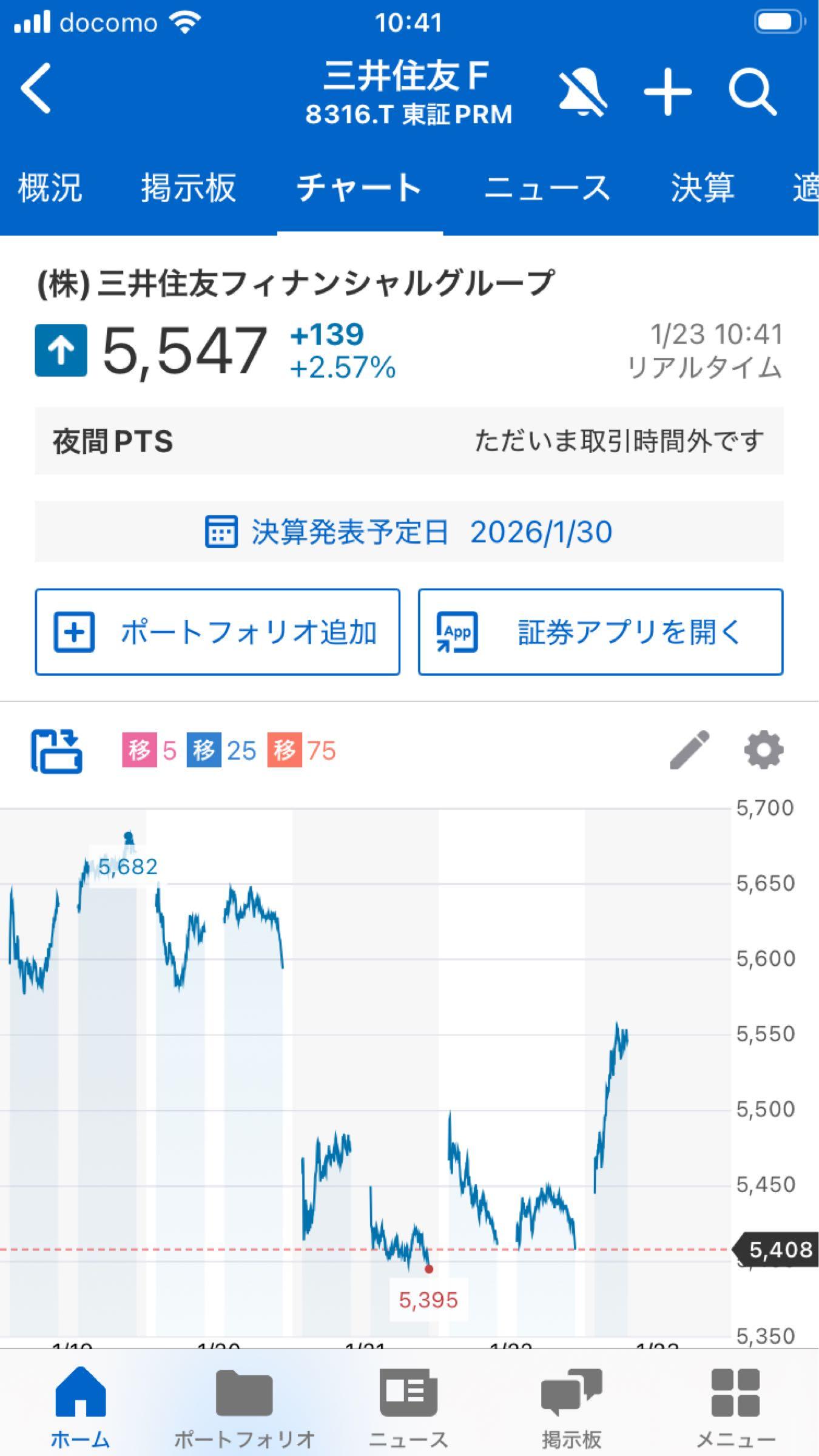Select the pencil icon to draw on chart
The image size is (819, 1456).
689,749
